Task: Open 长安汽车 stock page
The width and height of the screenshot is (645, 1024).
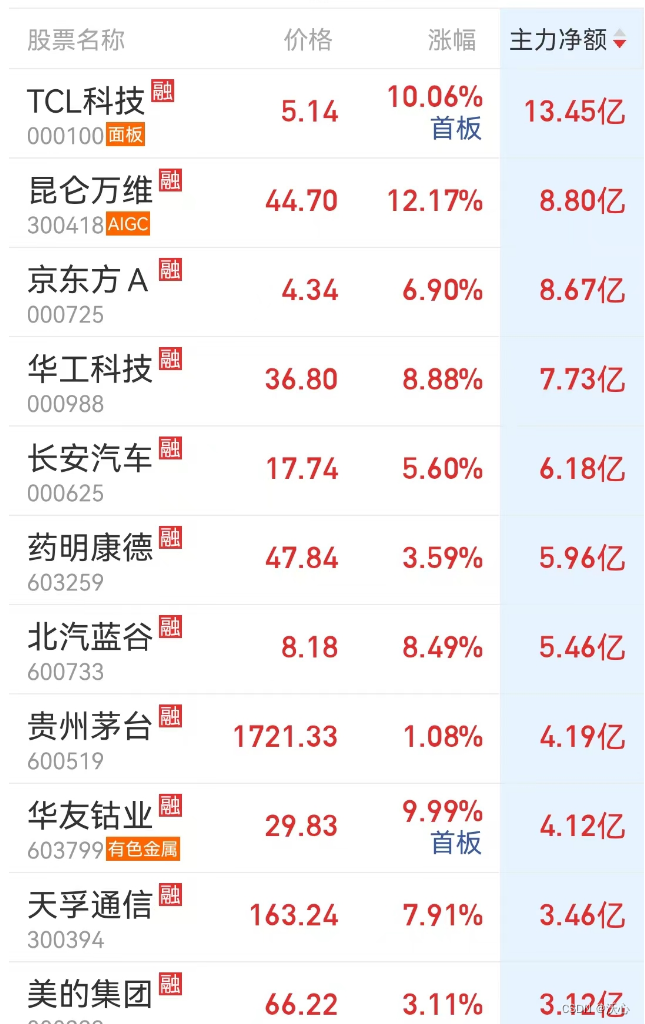Action: (90, 459)
